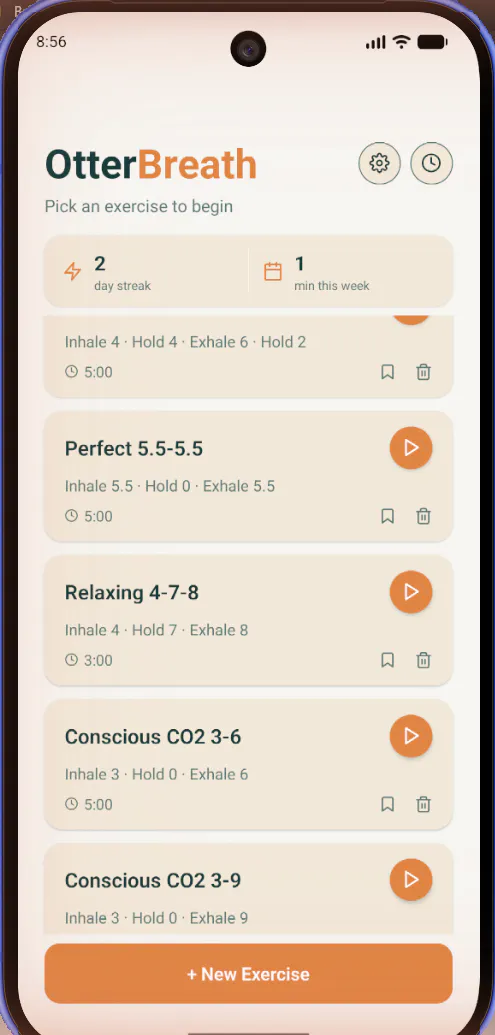Play the Relaxing 4-7-8 exercise
The height and width of the screenshot is (1035, 495).
[411, 592]
